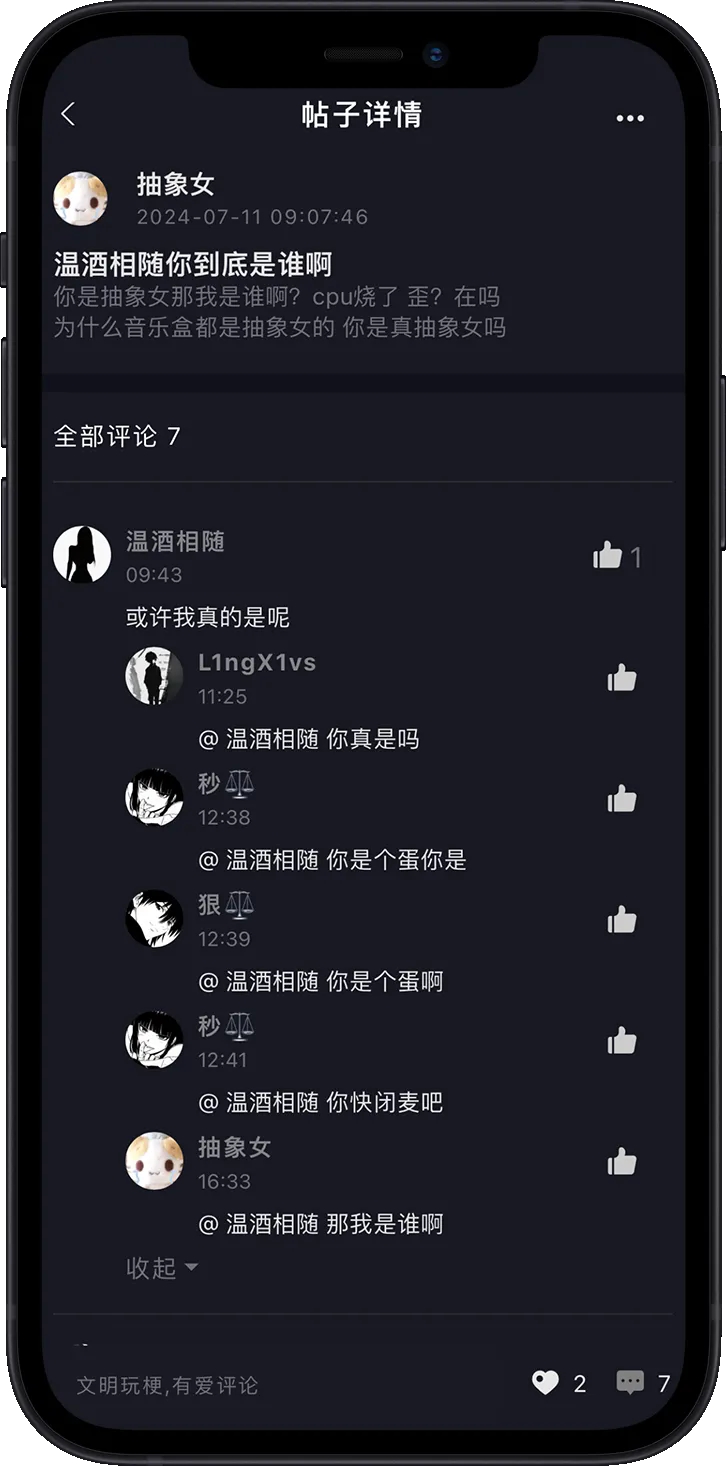This screenshot has width=726, height=1466.
Task: Collapse the replies with 收起
Action: (162, 1268)
